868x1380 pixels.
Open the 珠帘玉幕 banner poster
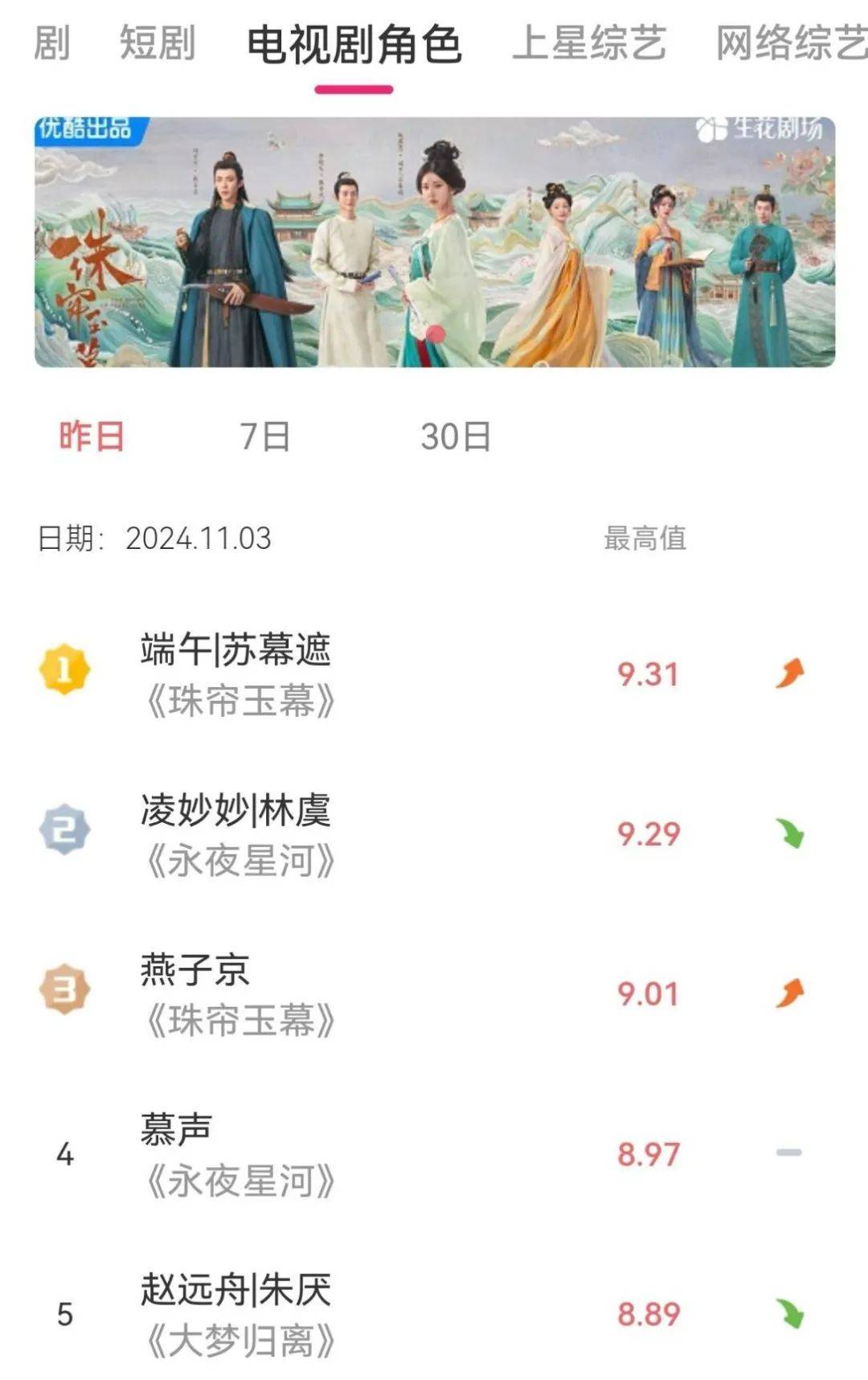[x=434, y=243]
